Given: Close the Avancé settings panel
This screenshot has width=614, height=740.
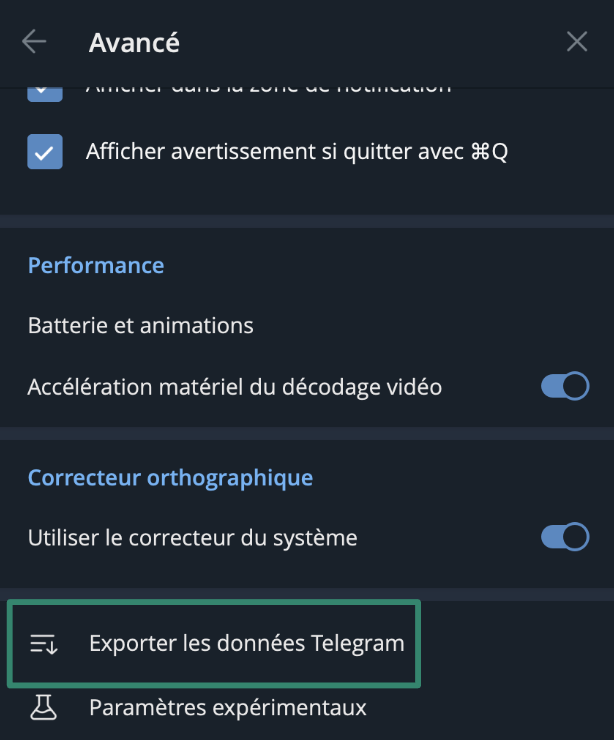Looking at the screenshot, I should coord(577,41).
